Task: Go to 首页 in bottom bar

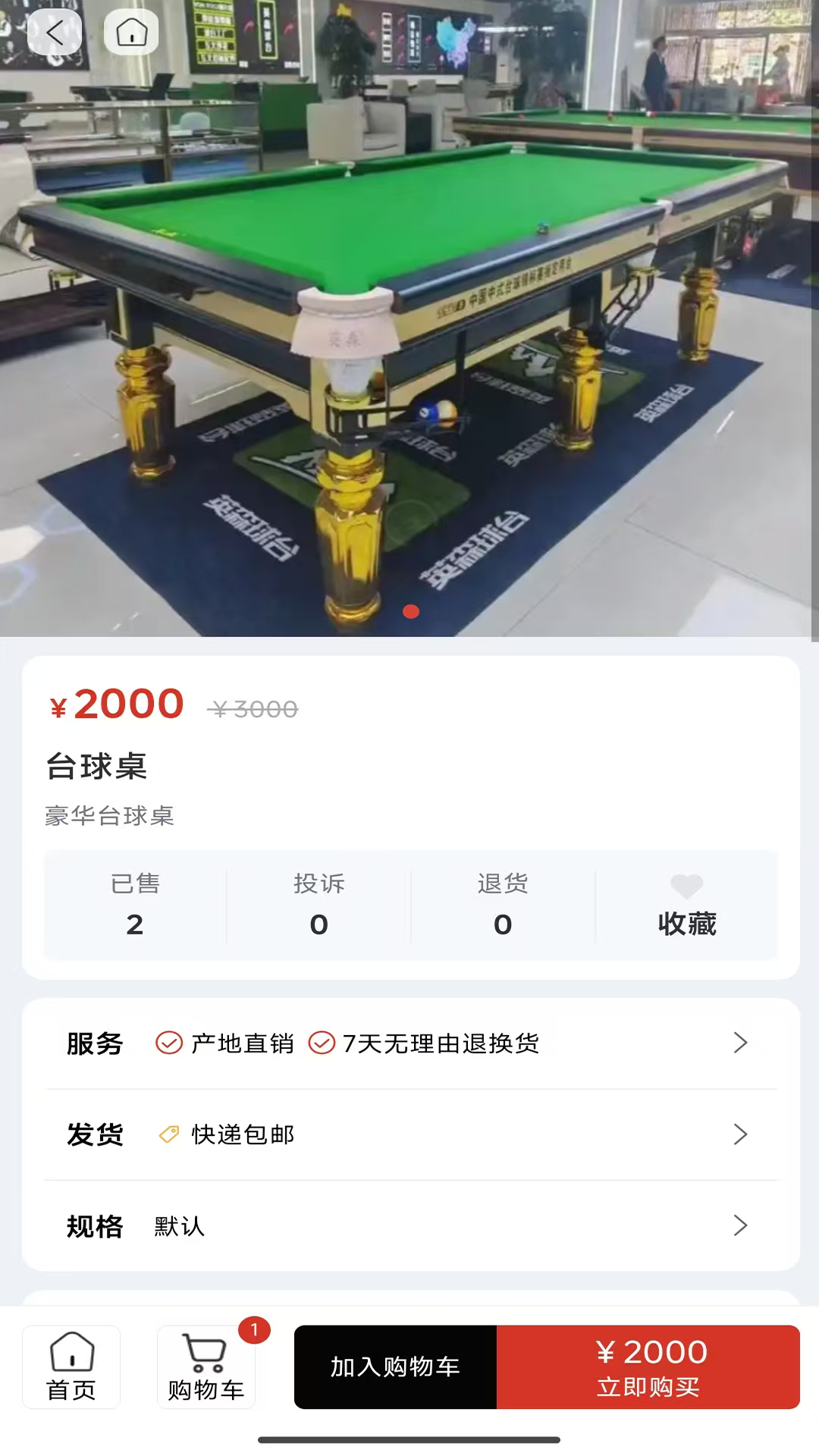Action: click(x=71, y=1367)
